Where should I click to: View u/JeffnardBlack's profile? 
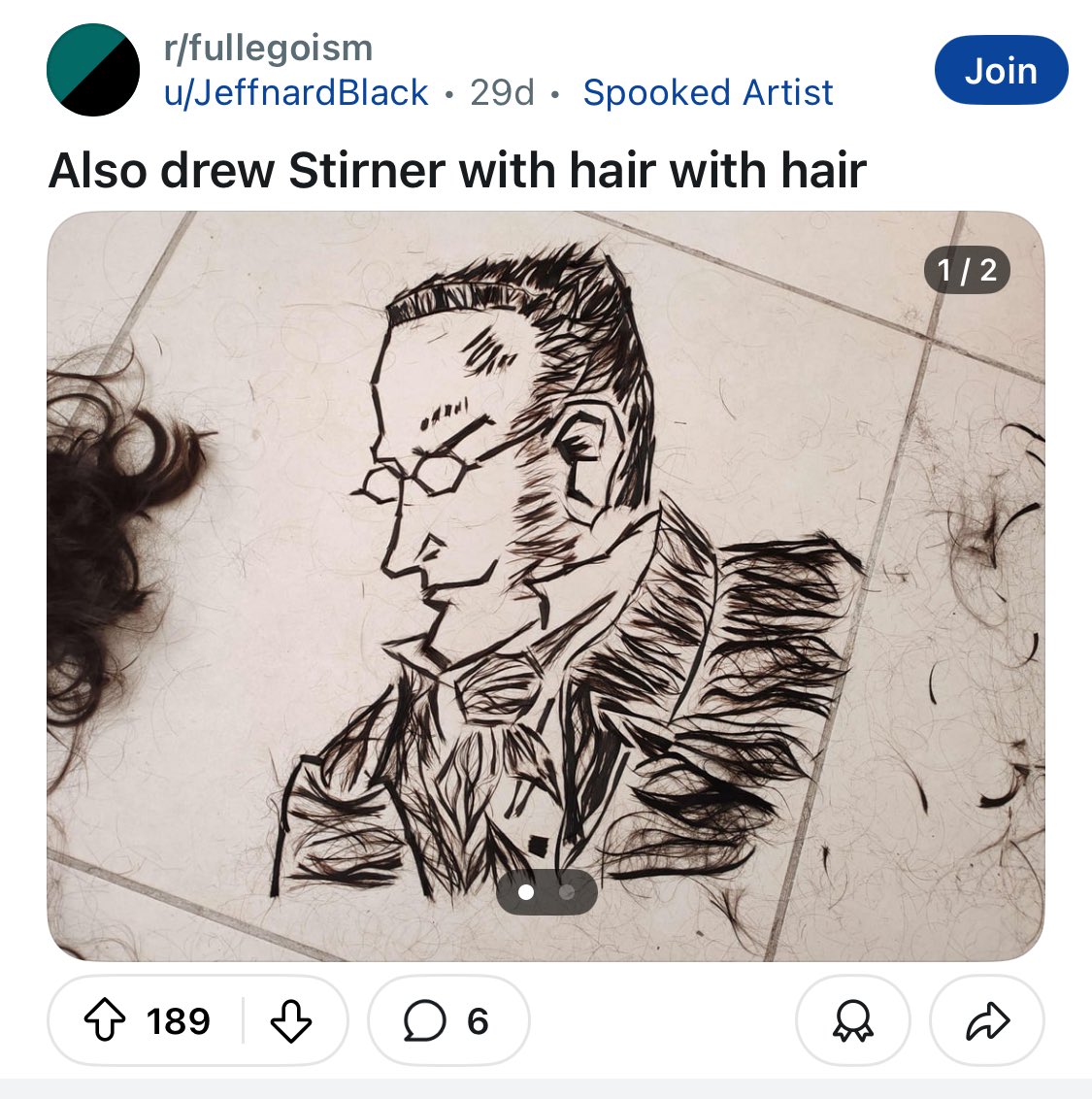(x=296, y=93)
